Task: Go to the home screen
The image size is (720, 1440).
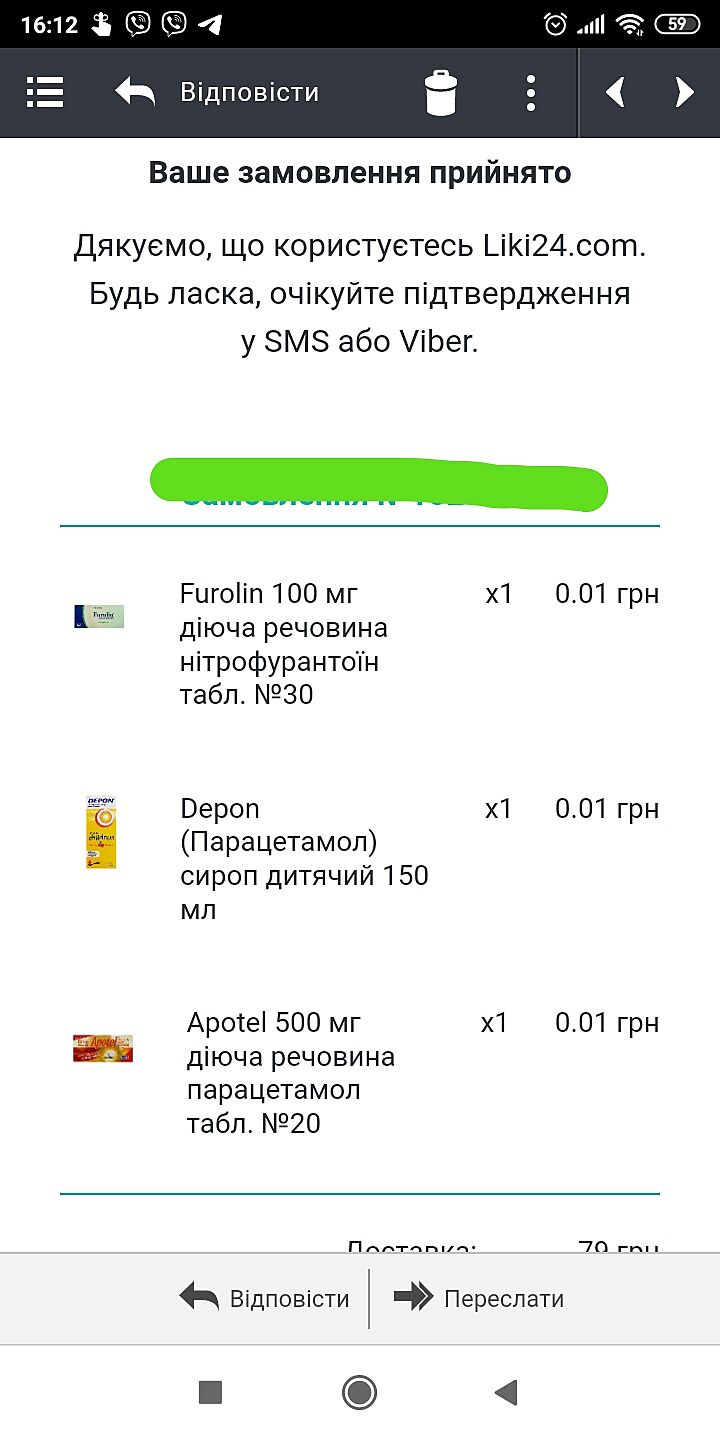Action: point(359,1392)
